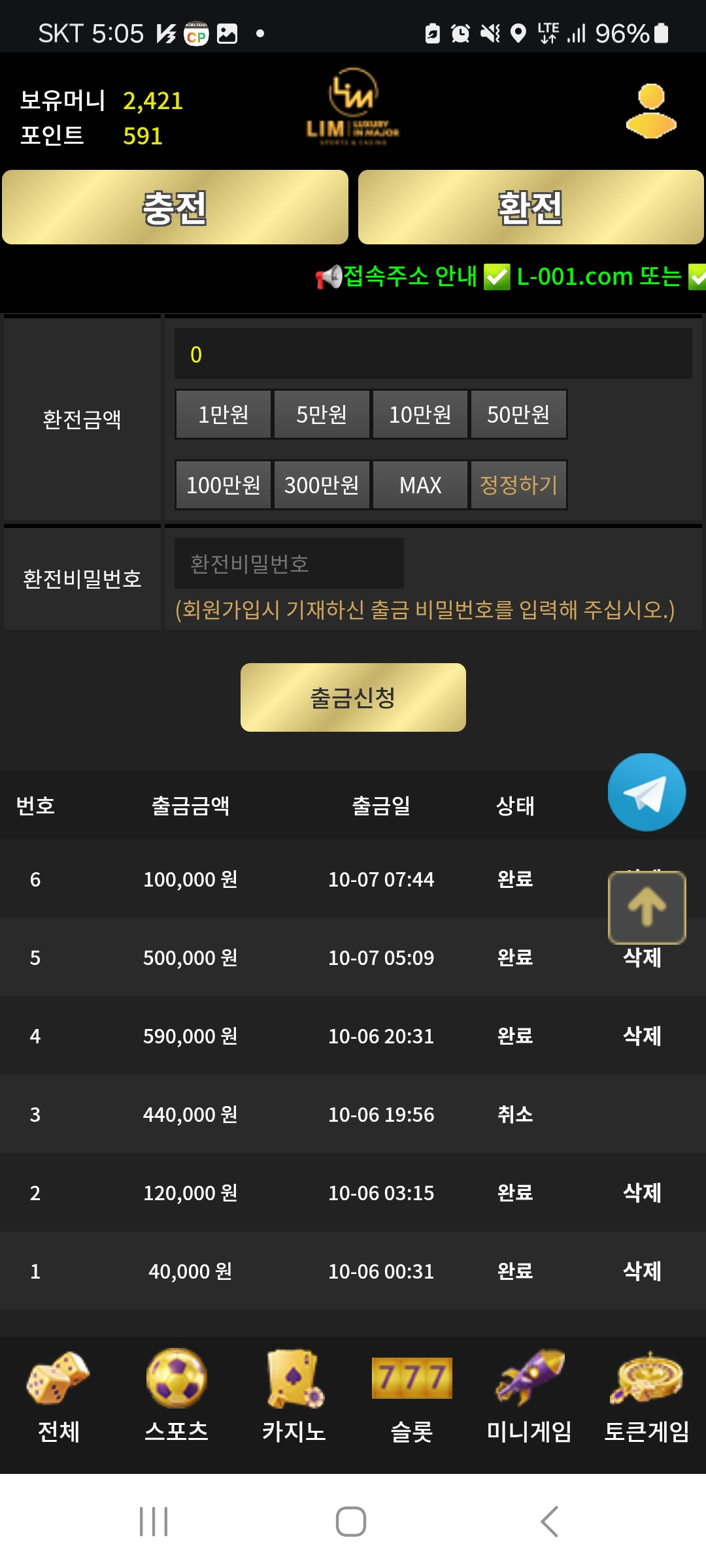Add 100만원 to the amount
Image resolution: width=706 pixels, height=1568 pixels.
pyautogui.click(x=224, y=485)
